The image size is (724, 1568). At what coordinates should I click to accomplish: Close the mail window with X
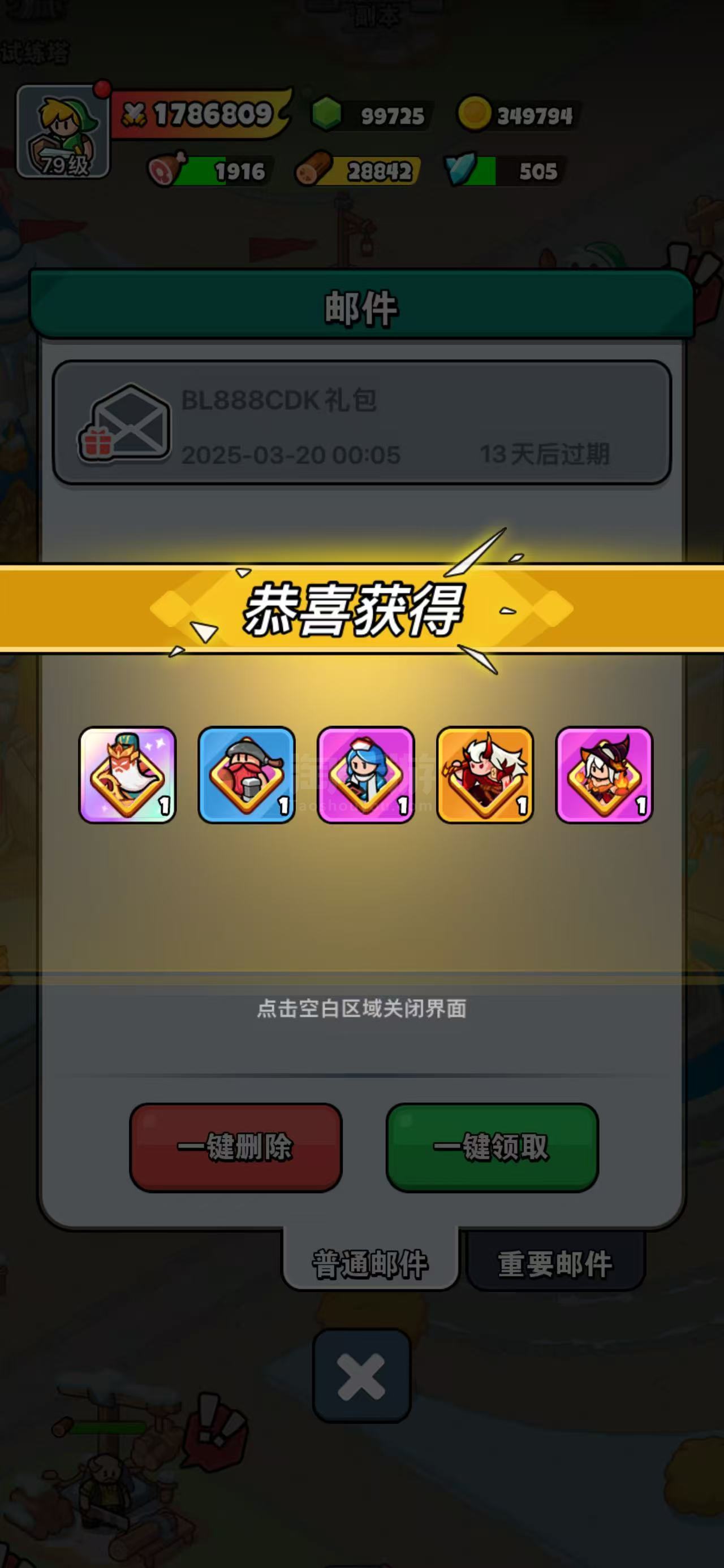pos(361,1376)
